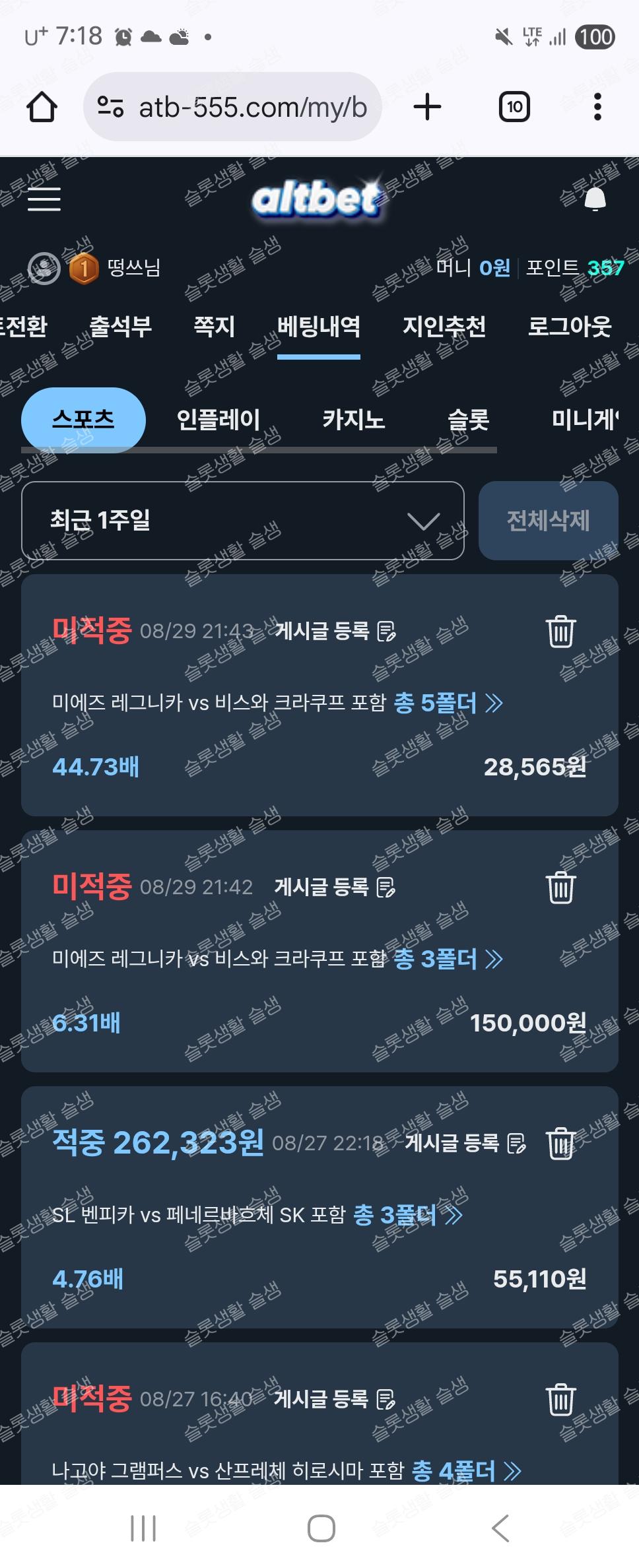Viewport: 639px width, 1568px height.
Task: Tap 로그아웃 to log out
Action: (x=570, y=326)
